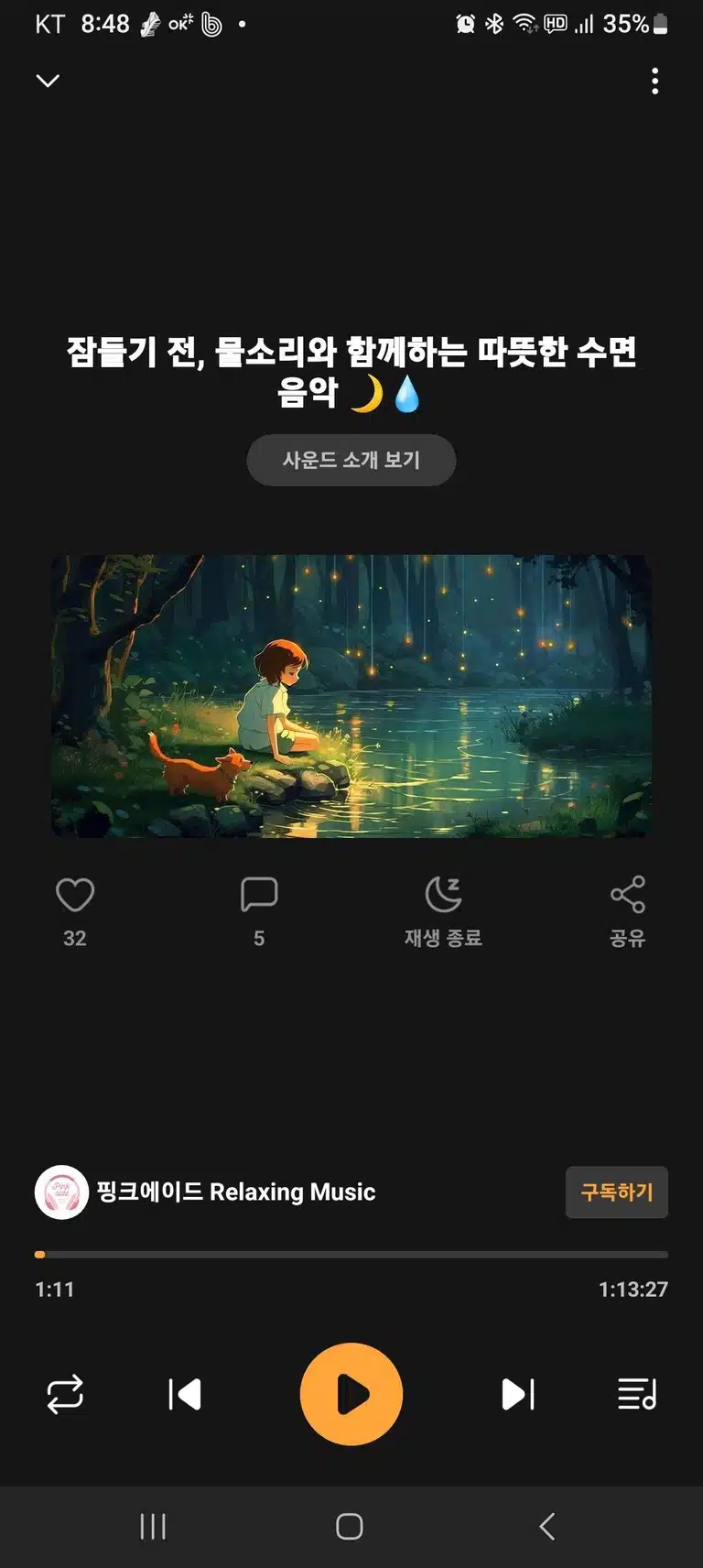Open the playlist queue
Image resolution: width=703 pixels, height=1568 pixels.
click(x=637, y=1394)
